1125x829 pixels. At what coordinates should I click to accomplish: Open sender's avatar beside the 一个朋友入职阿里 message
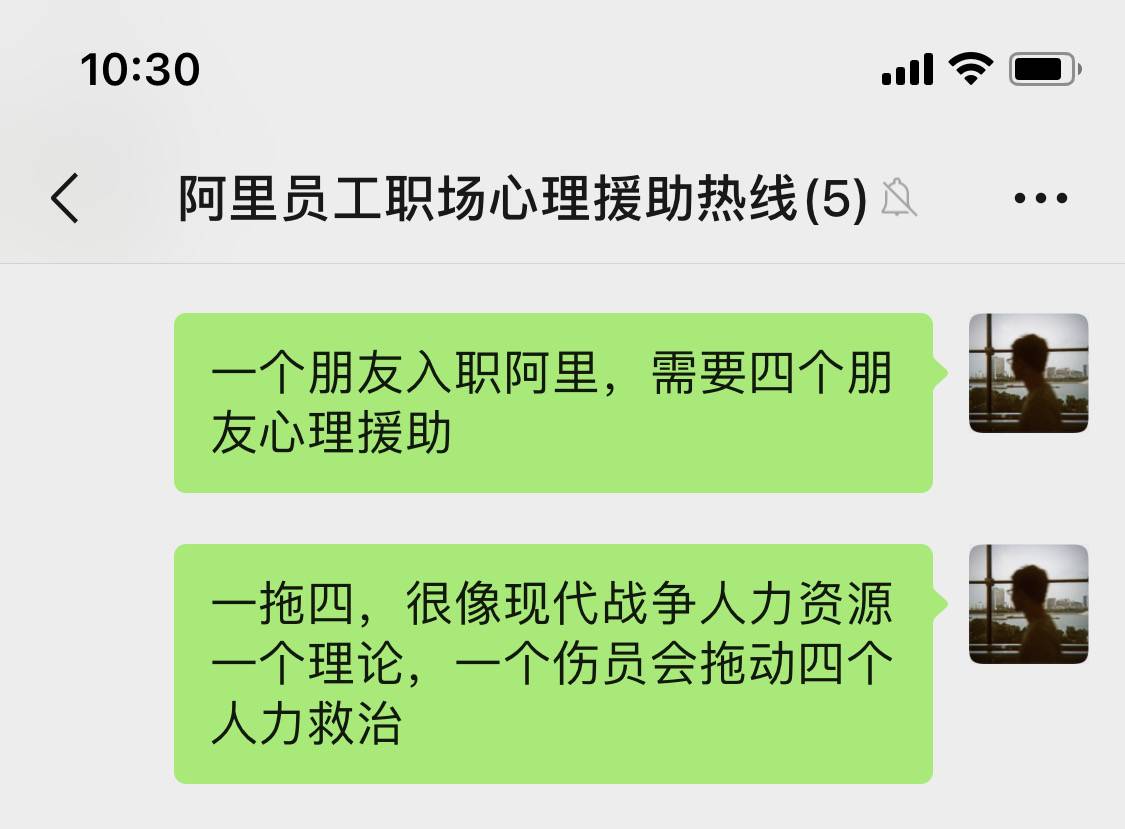pos(1028,373)
